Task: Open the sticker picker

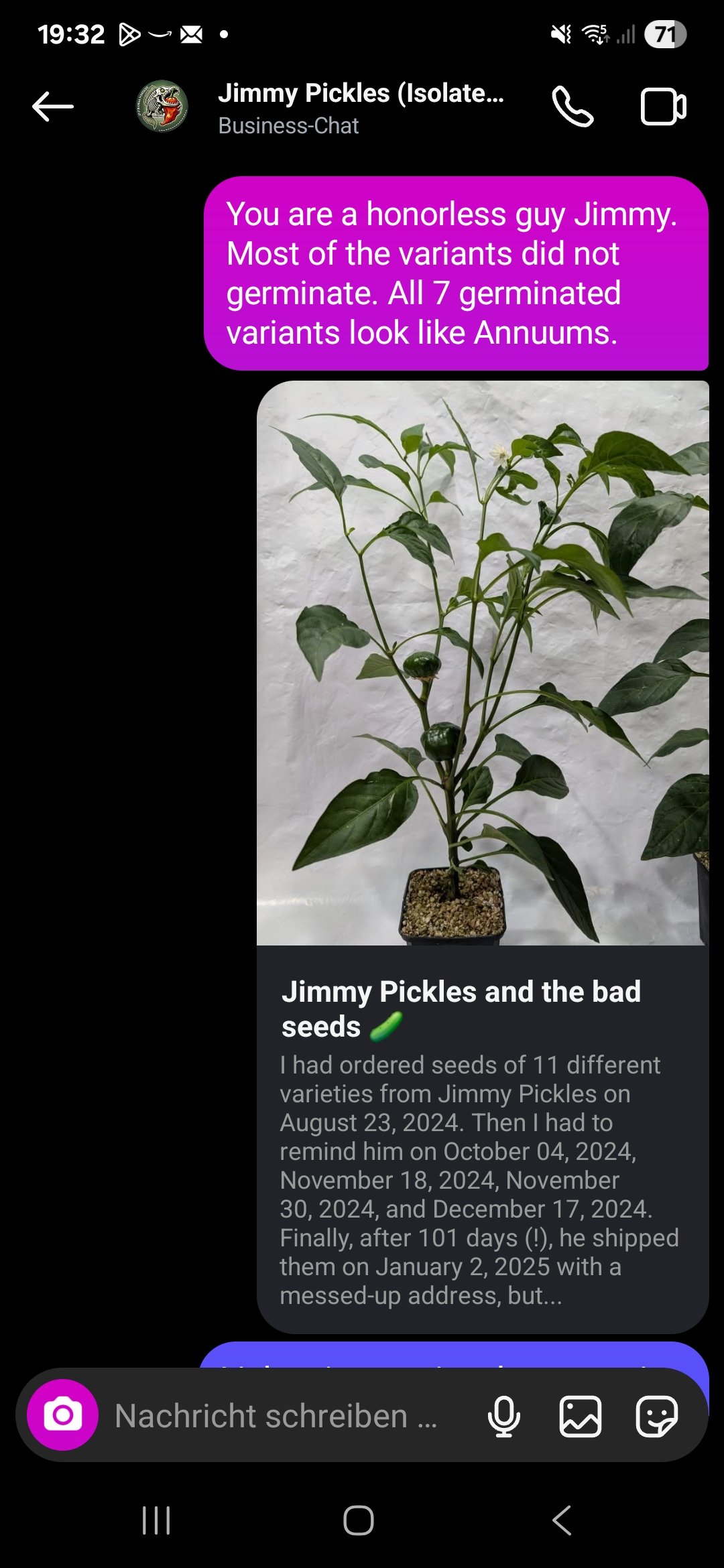Action: (656, 1416)
